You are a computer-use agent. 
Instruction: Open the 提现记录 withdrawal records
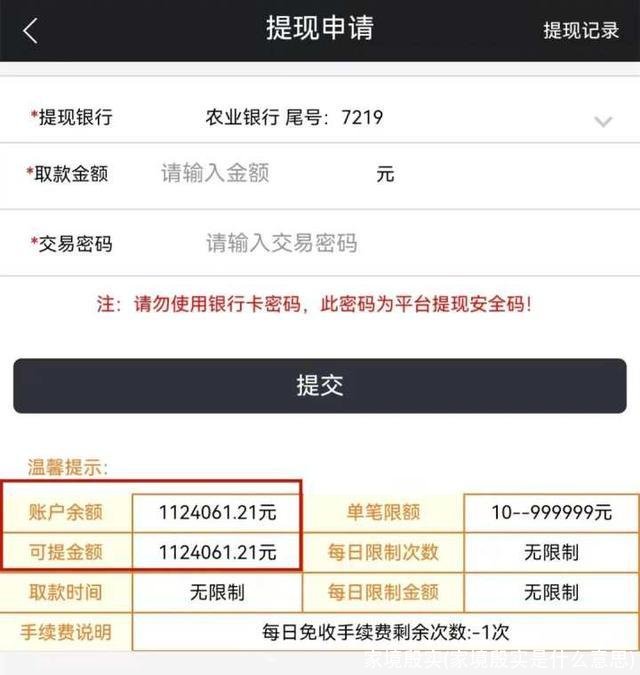(581, 30)
